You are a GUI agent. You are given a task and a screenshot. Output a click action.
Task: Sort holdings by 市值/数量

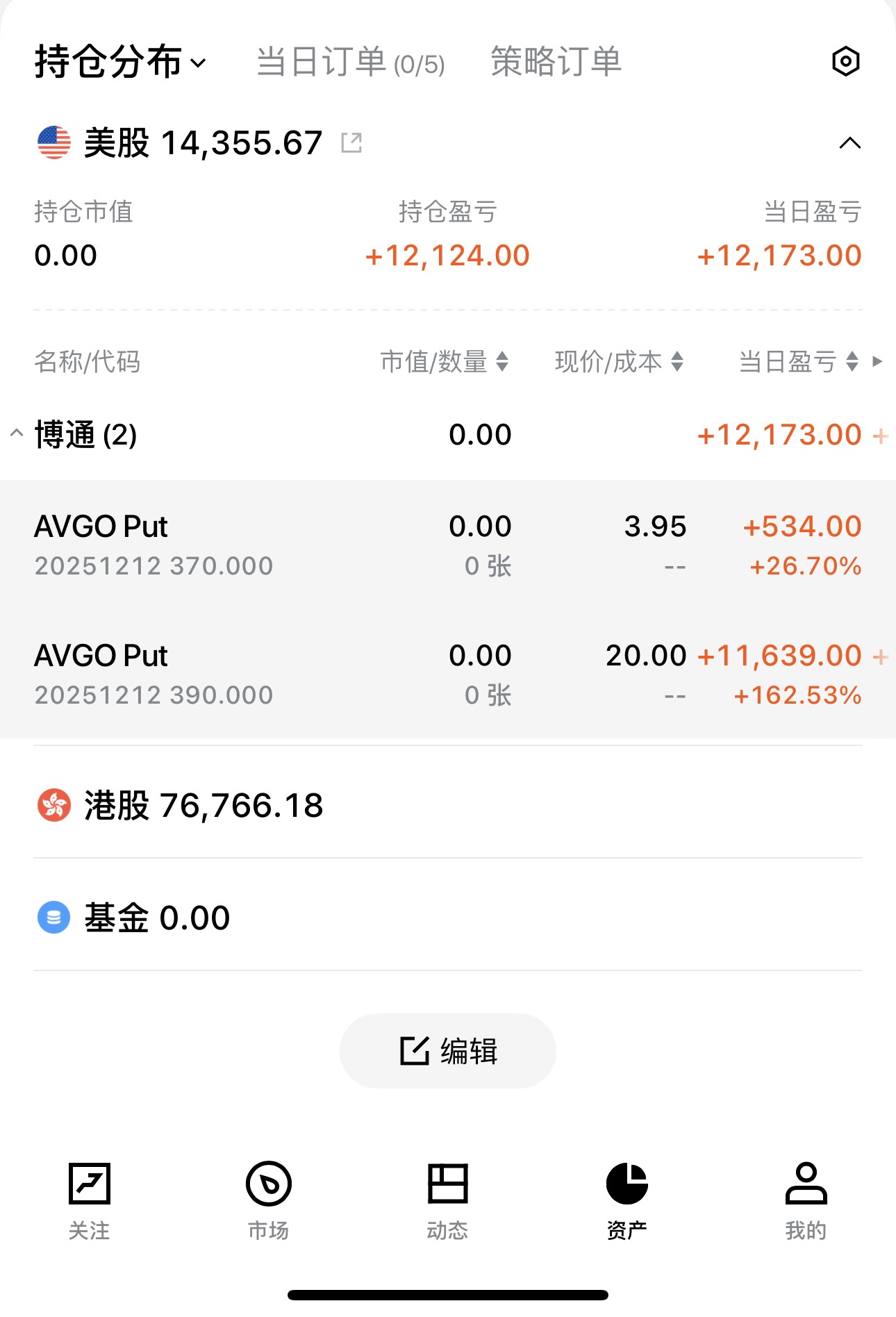[x=445, y=362]
